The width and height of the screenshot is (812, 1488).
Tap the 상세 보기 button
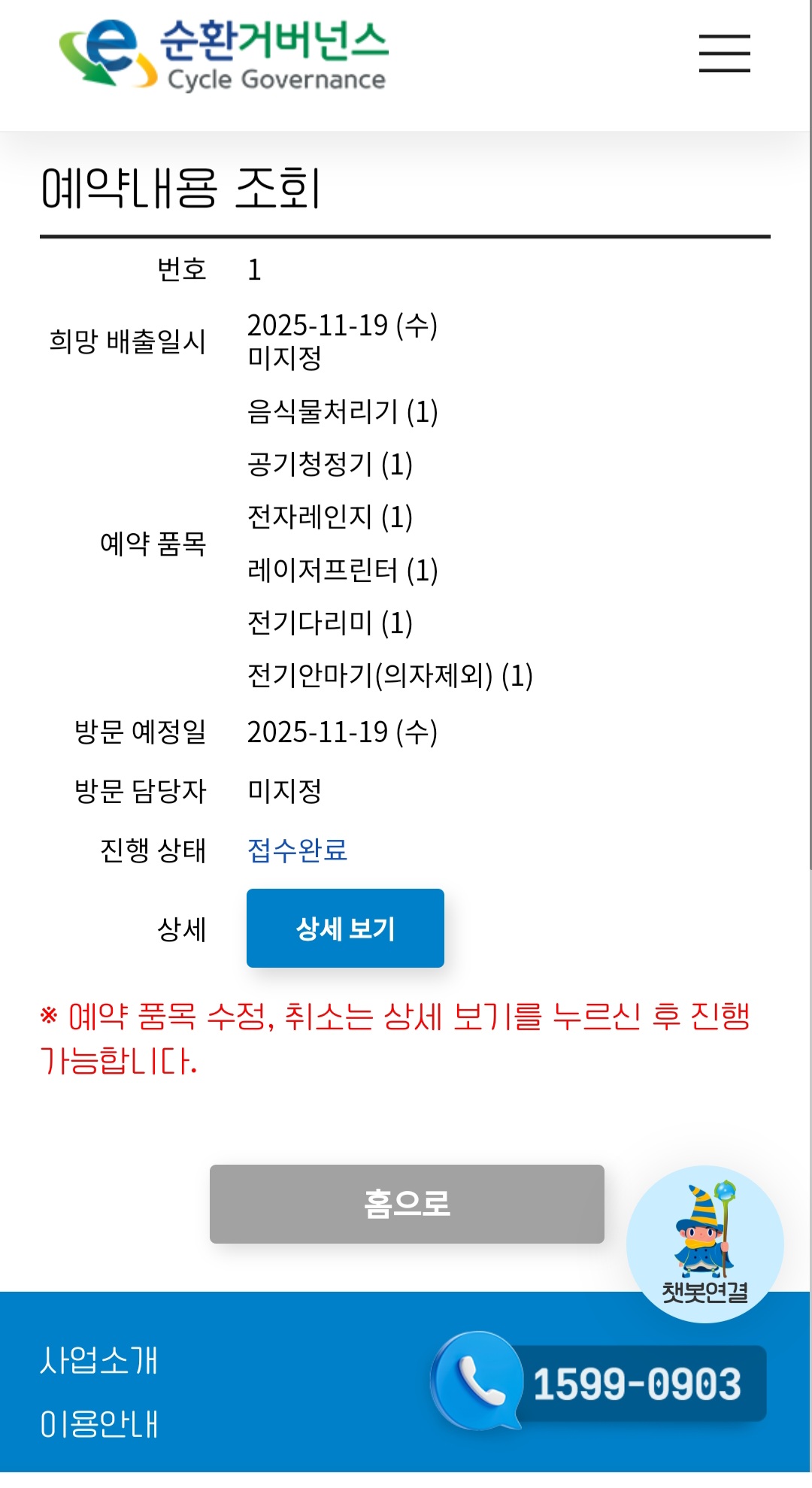pyautogui.click(x=345, y=928)
